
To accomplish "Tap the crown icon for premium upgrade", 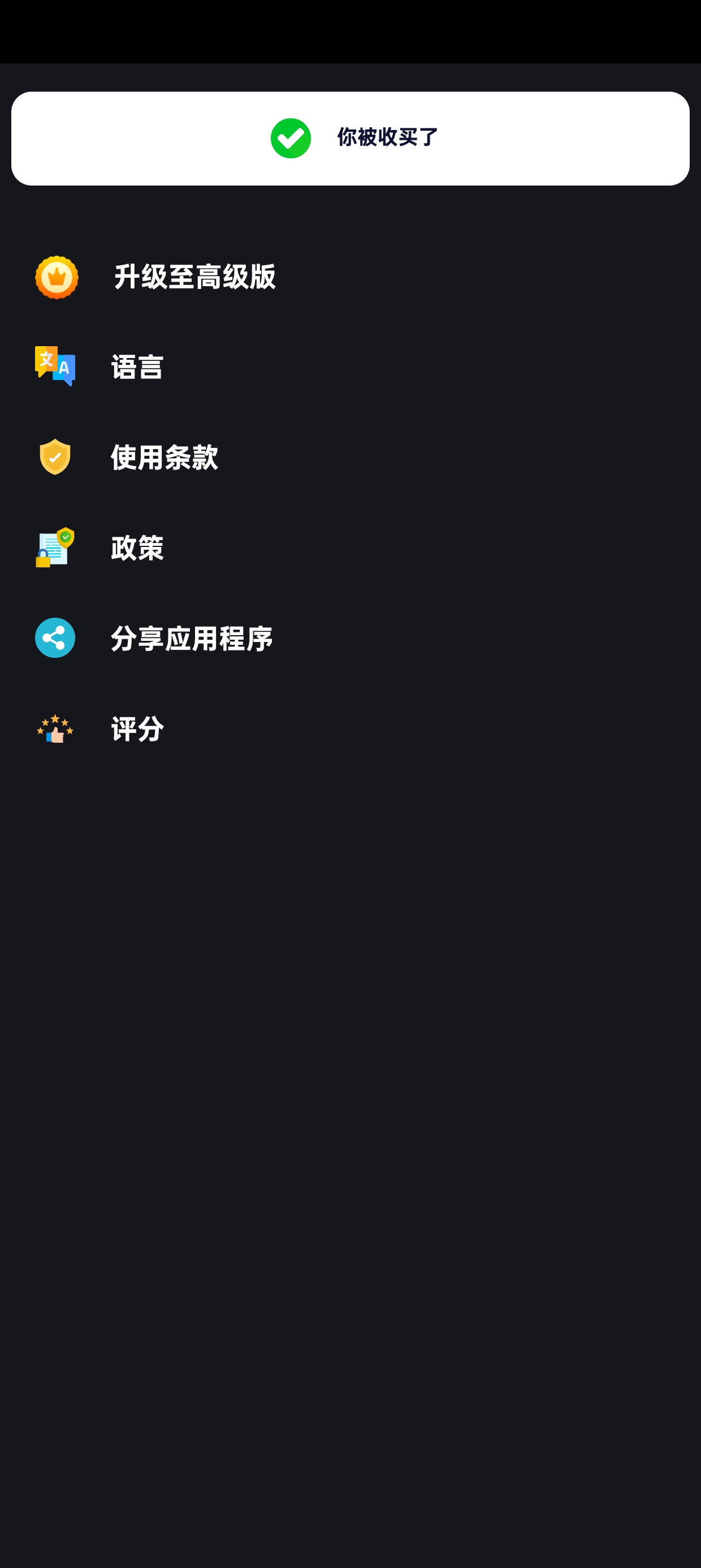I will (55, 278).
